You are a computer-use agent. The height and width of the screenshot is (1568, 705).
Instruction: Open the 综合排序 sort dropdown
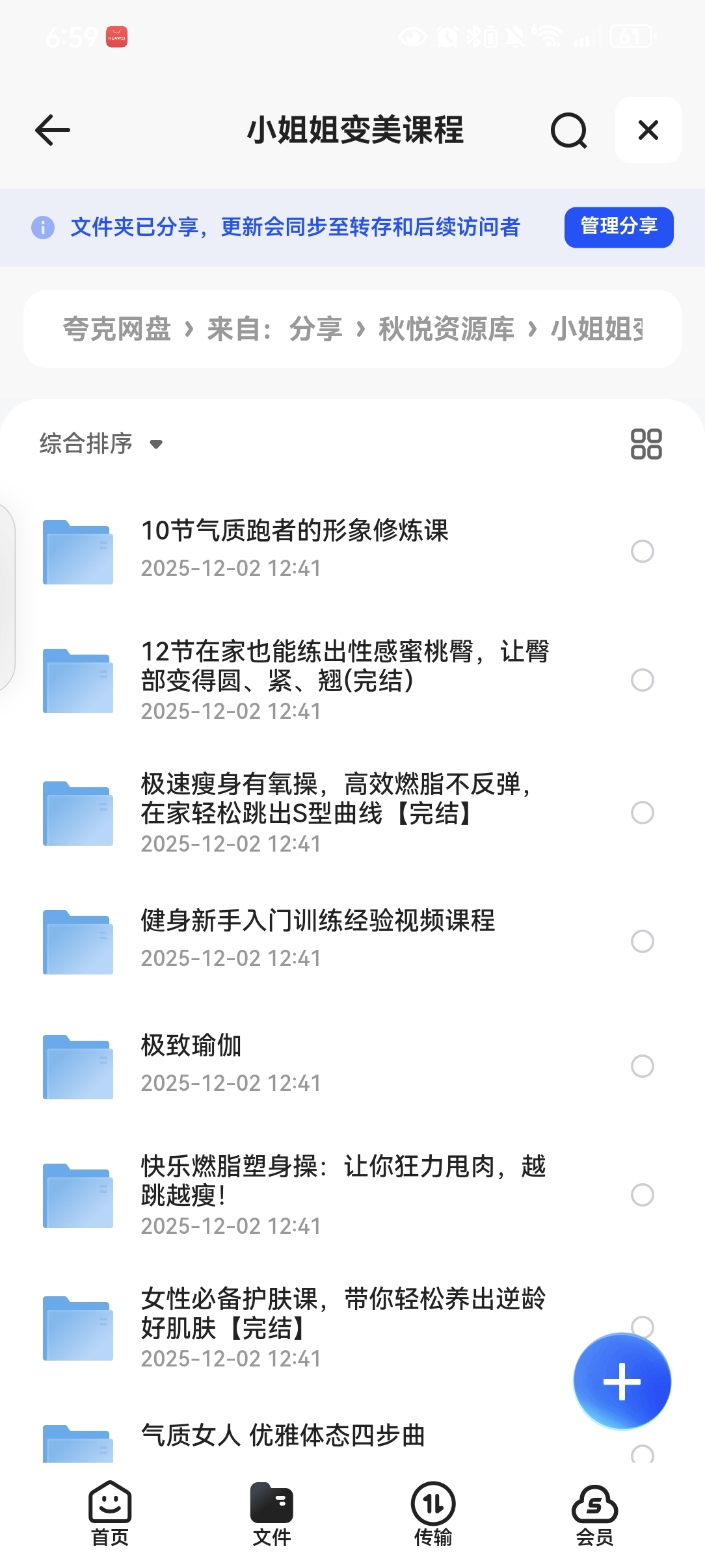point(101,444)
